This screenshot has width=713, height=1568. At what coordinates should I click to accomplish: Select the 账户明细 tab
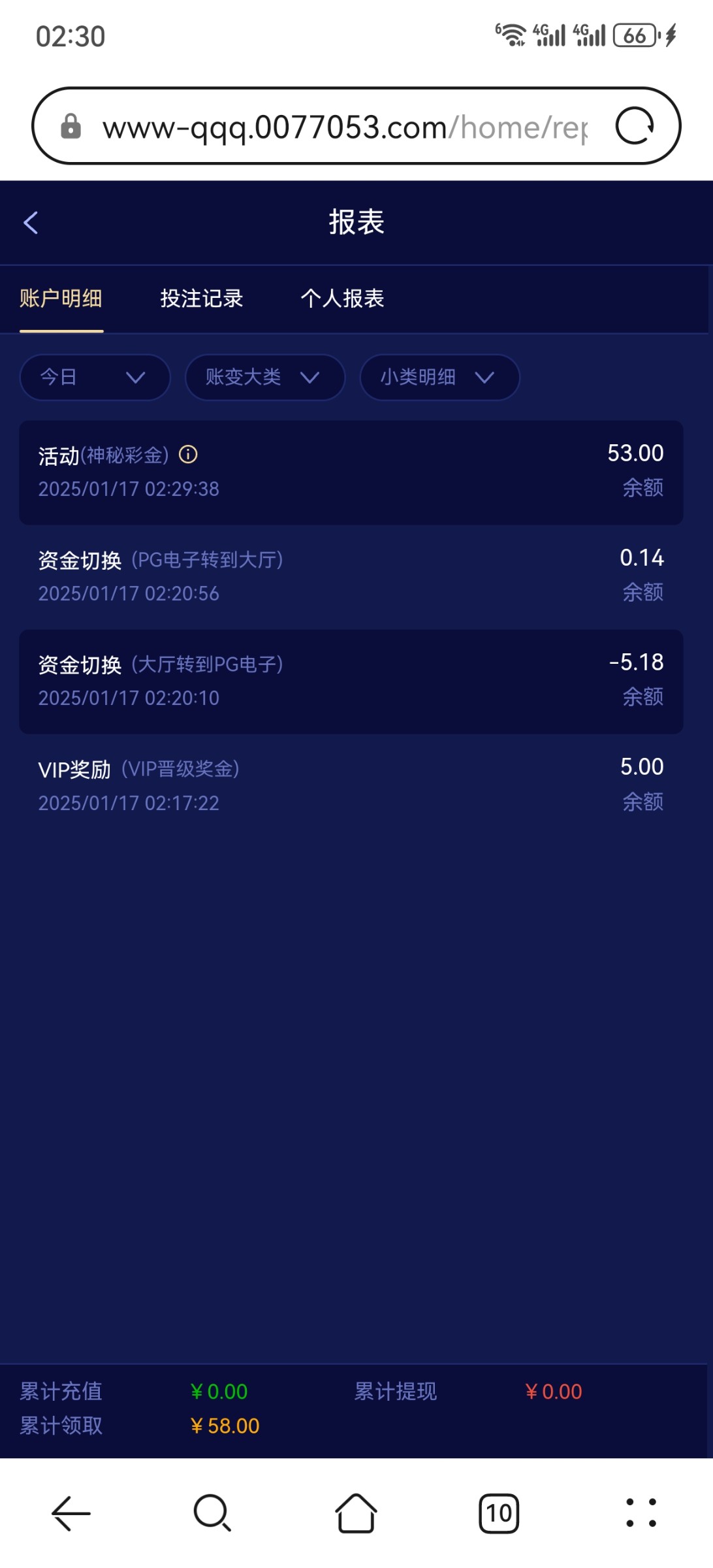[61, 299]
